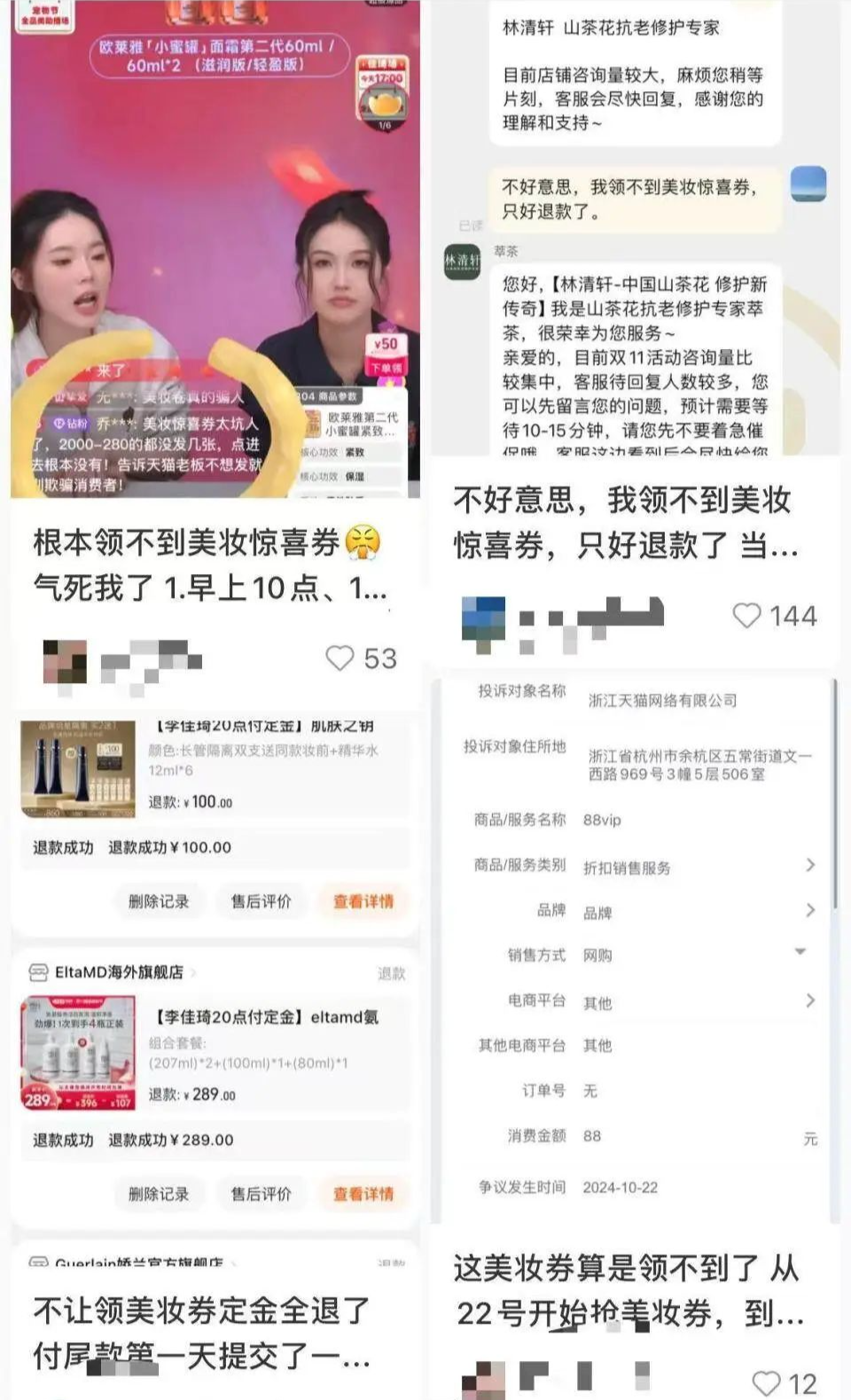Open the post "不让领美妆券定金全退了"

click(202, 1332)
